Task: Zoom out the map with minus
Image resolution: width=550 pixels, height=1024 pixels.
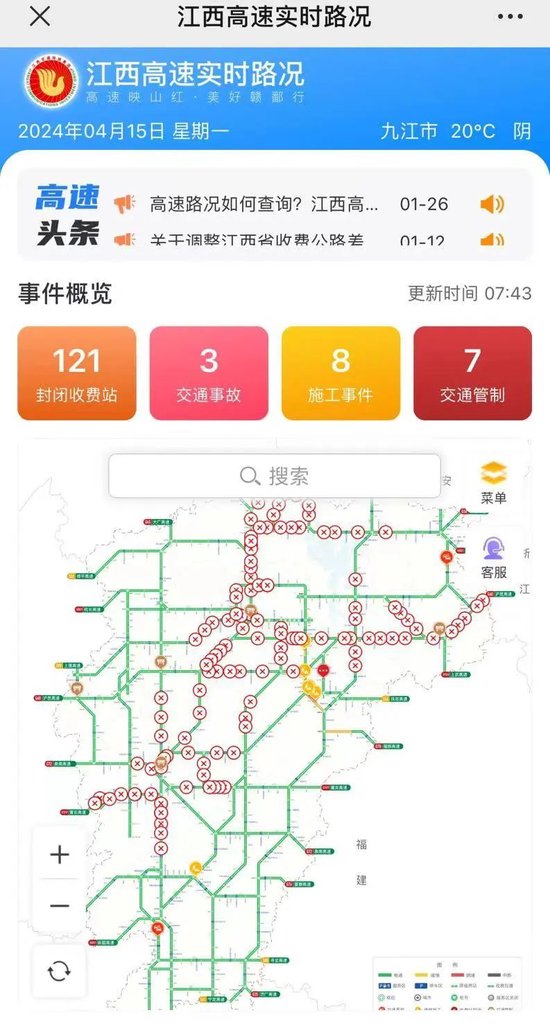Action: tap(59, 906)
